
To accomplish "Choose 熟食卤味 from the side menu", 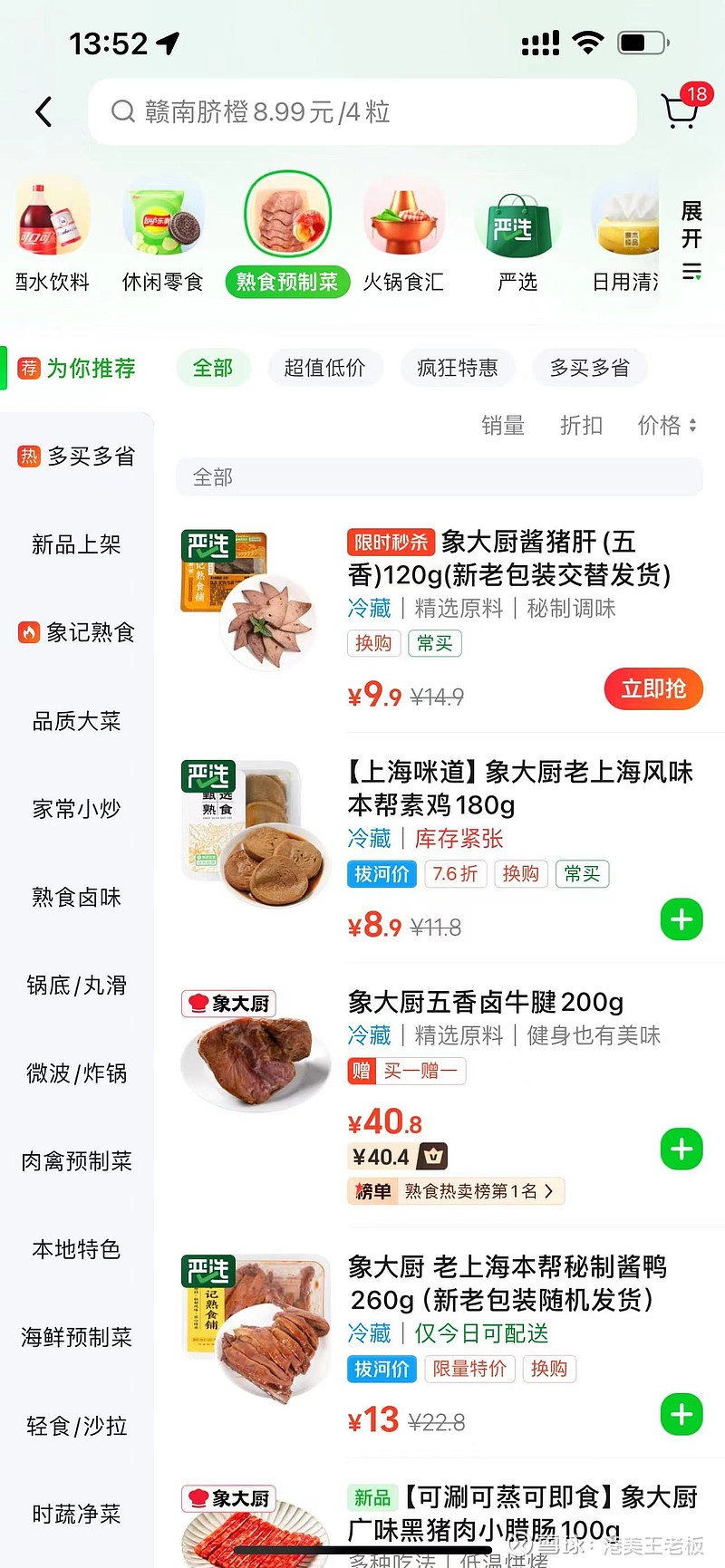I will 77,897.
